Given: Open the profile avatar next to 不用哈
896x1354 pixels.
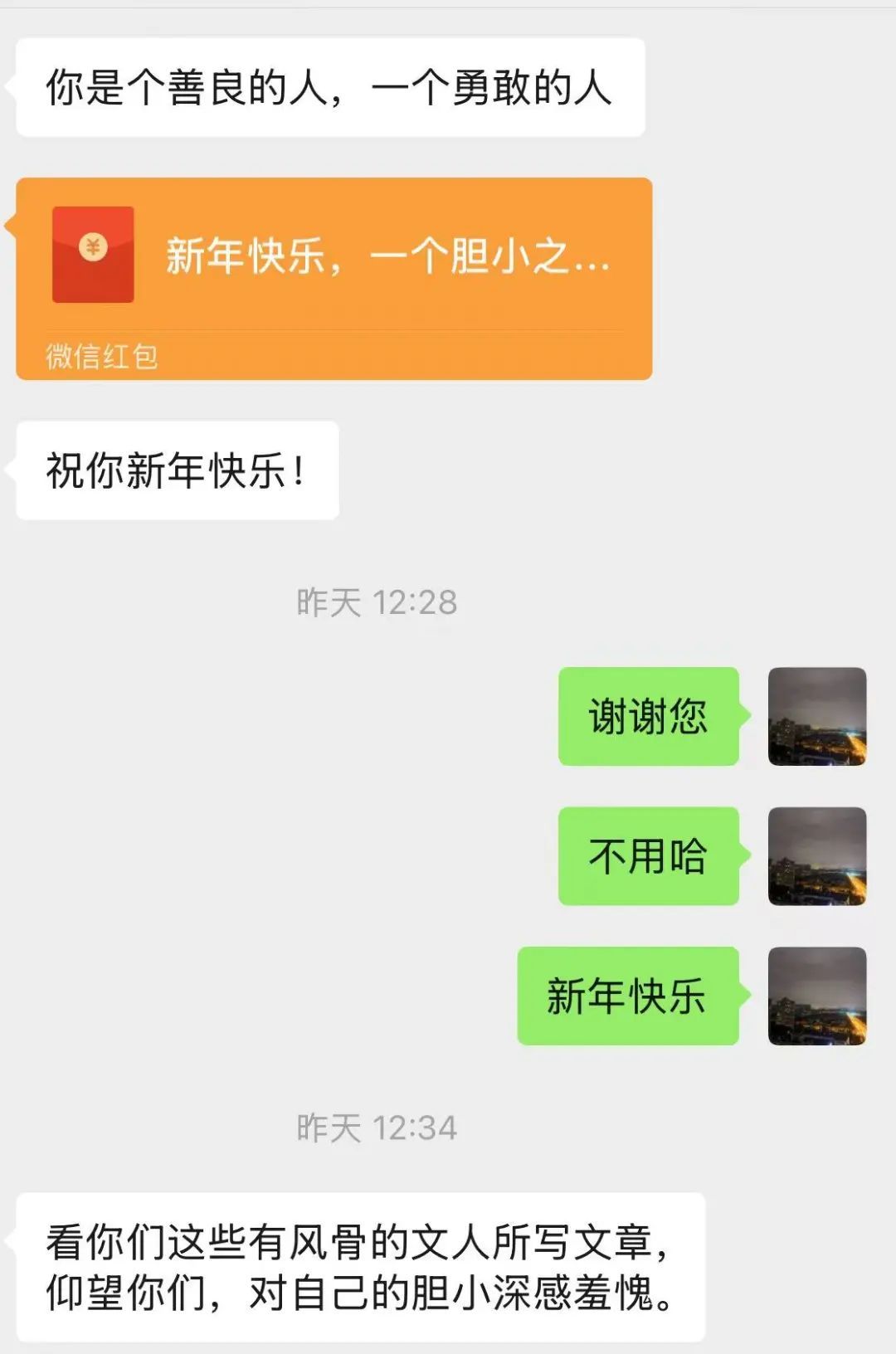Looking at the screenshot, I should [x=816, y=855].
